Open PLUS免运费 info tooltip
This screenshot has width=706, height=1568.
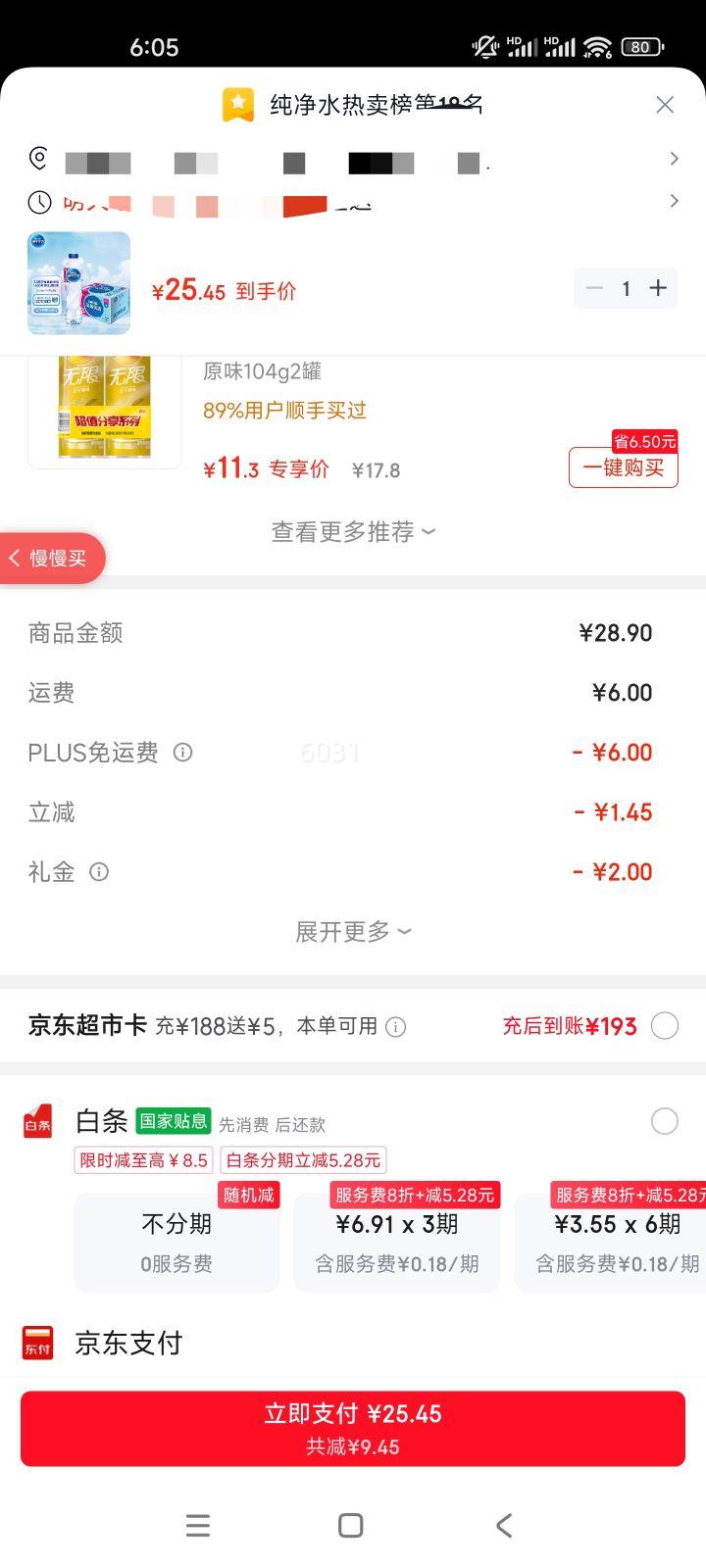182,752
